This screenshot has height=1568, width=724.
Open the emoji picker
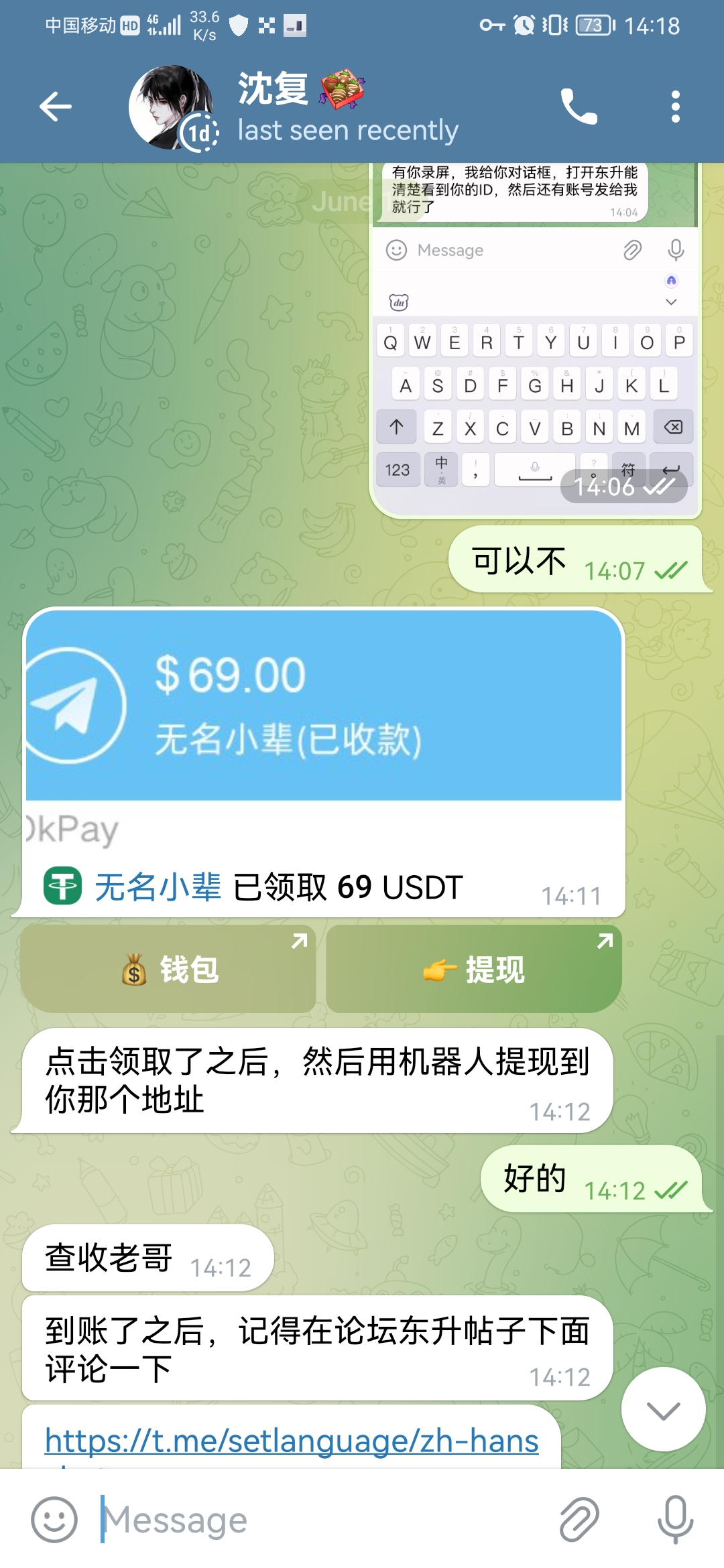click(x=54, y=1520)
